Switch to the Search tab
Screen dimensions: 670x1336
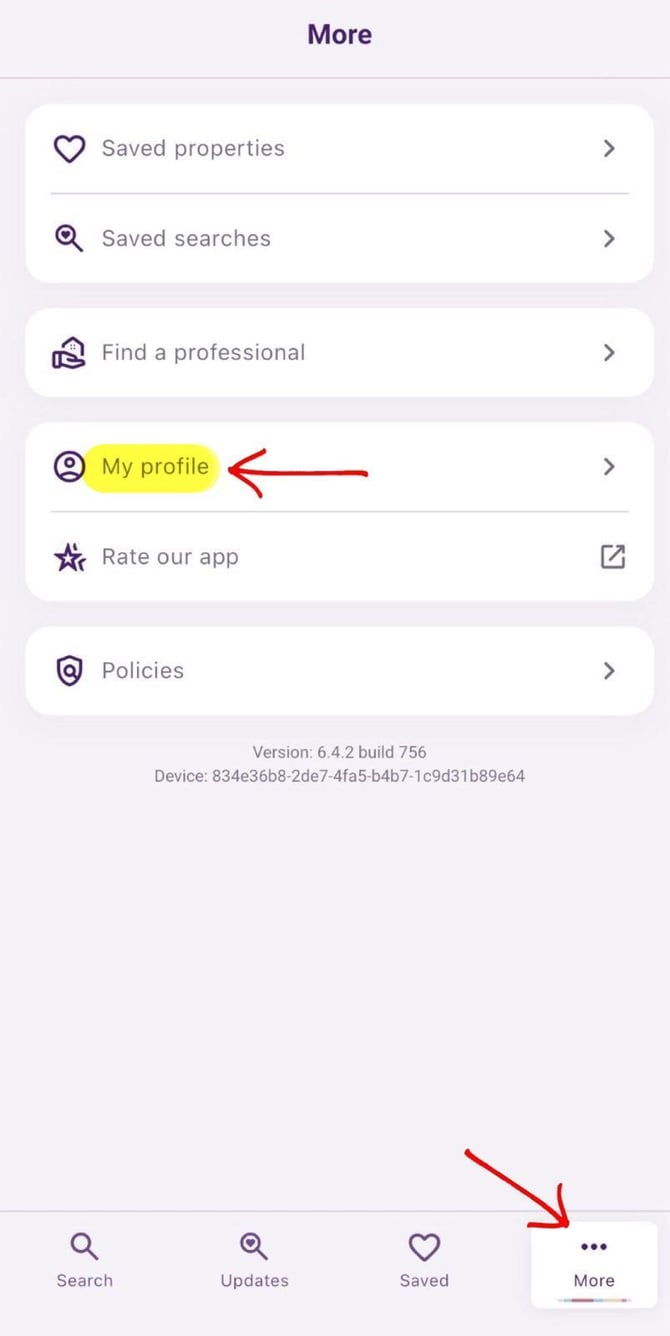point(85,1261)
